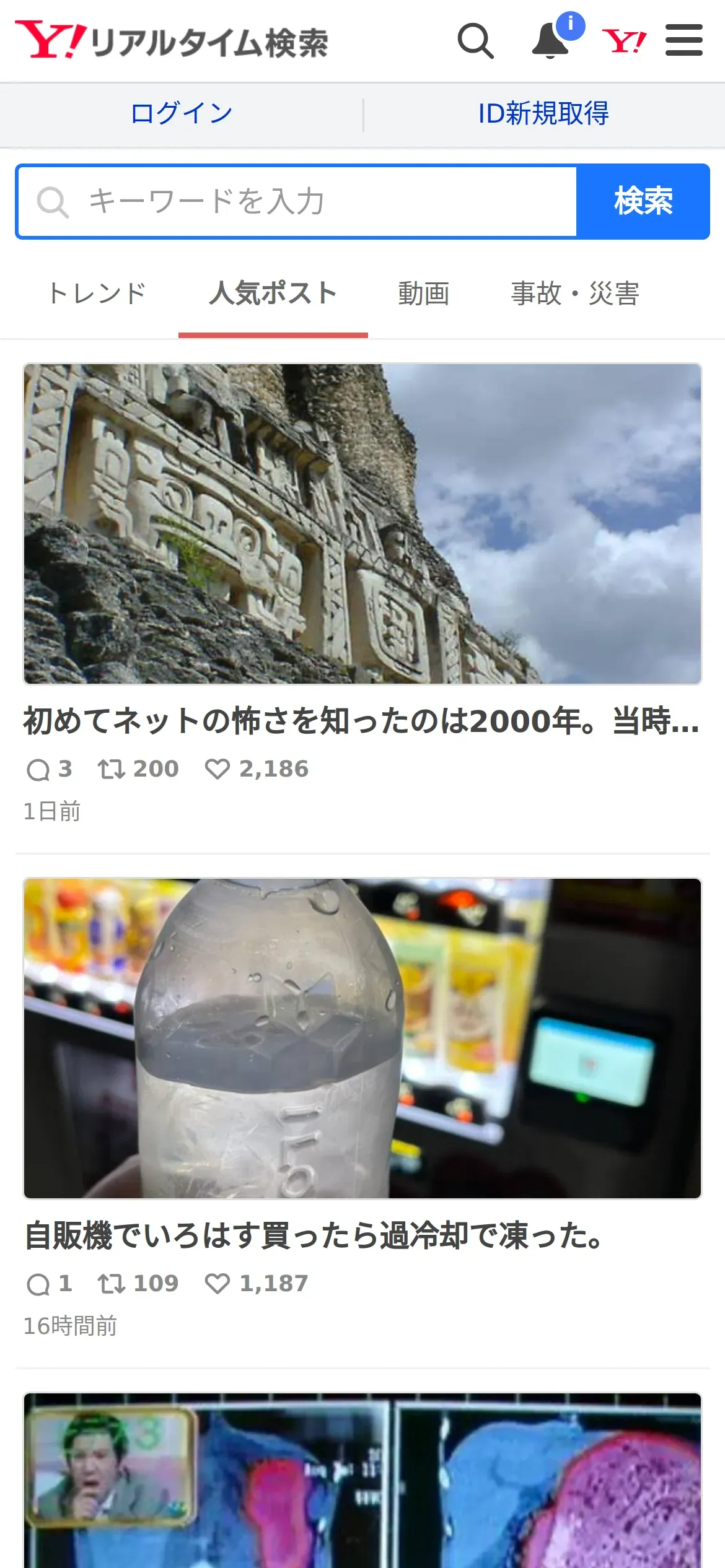
Task: Select the 人気ポスト tab
Action: (x=273, y=294)
